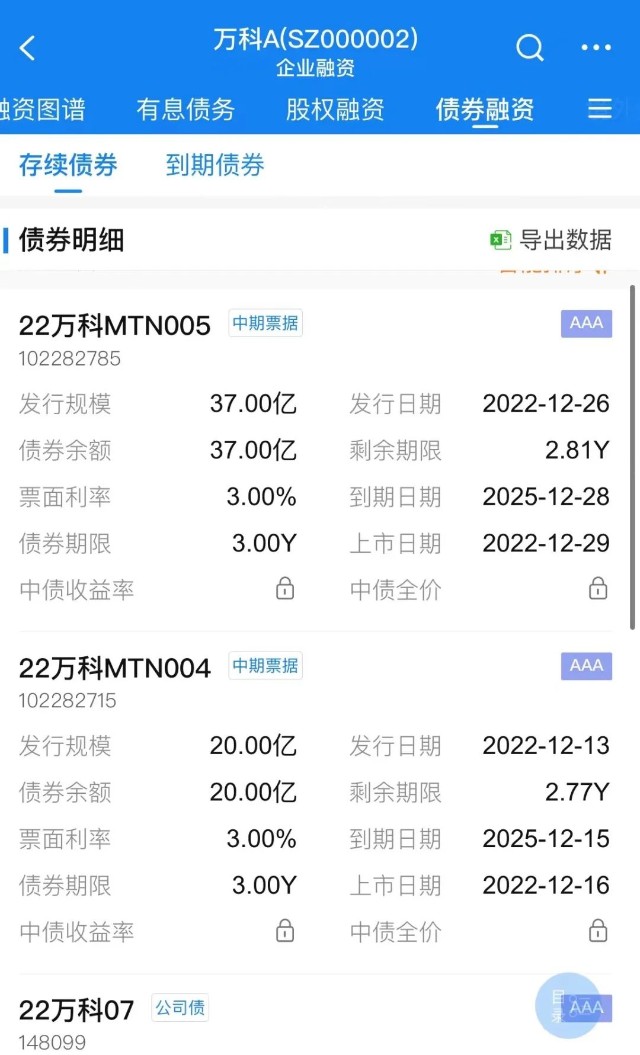Image resolution: width=640 pixels, height=1055 pixels.
Task: Unlock 中债收益率 for 22万科MTN004
Action: click(x=285, y=931)
